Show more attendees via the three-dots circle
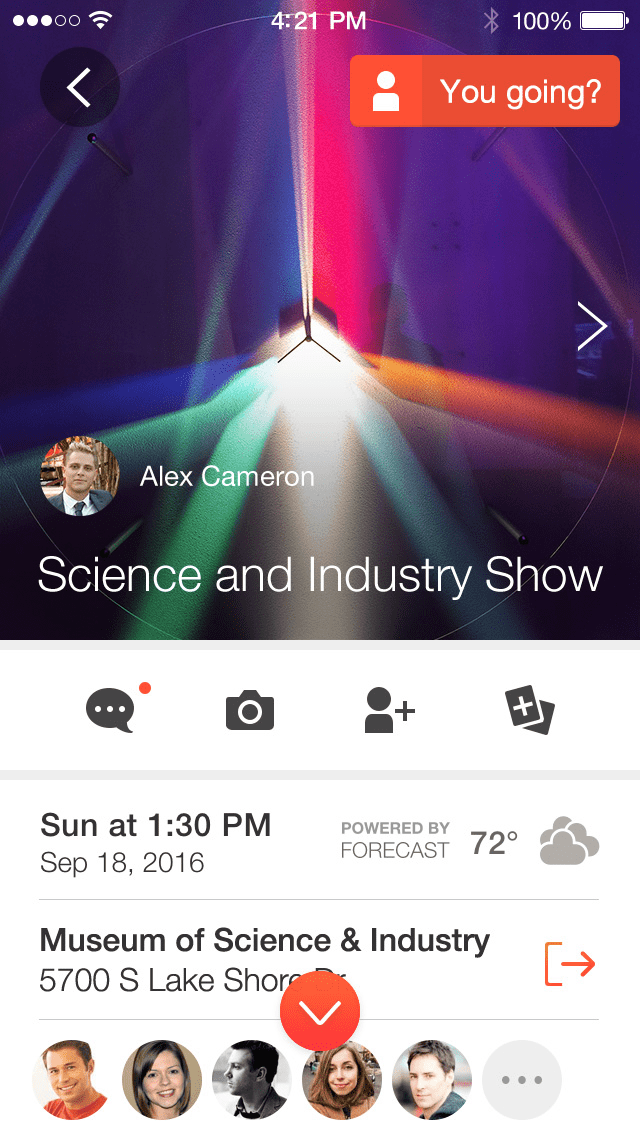 (522, 1079)
